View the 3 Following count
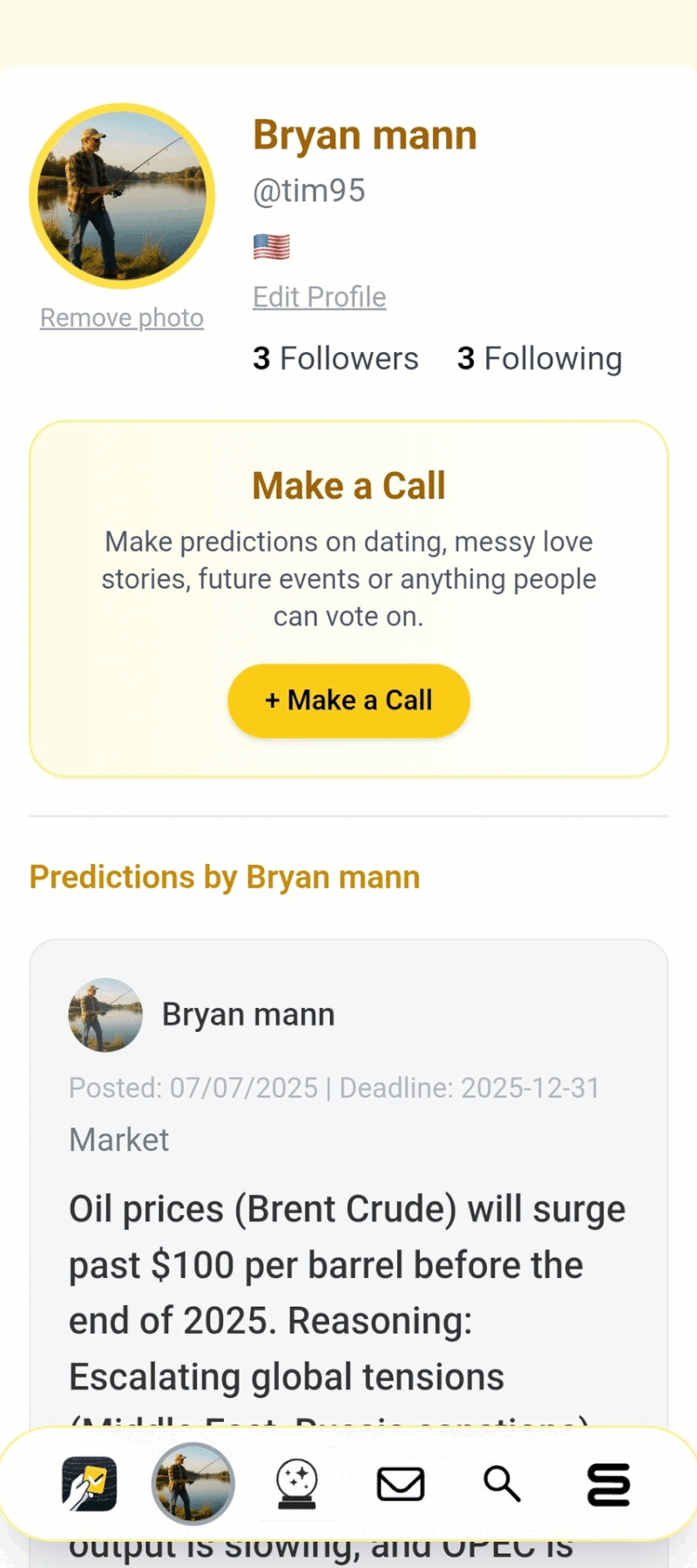This screenshot has height=1568, width=697. point(538,358)
